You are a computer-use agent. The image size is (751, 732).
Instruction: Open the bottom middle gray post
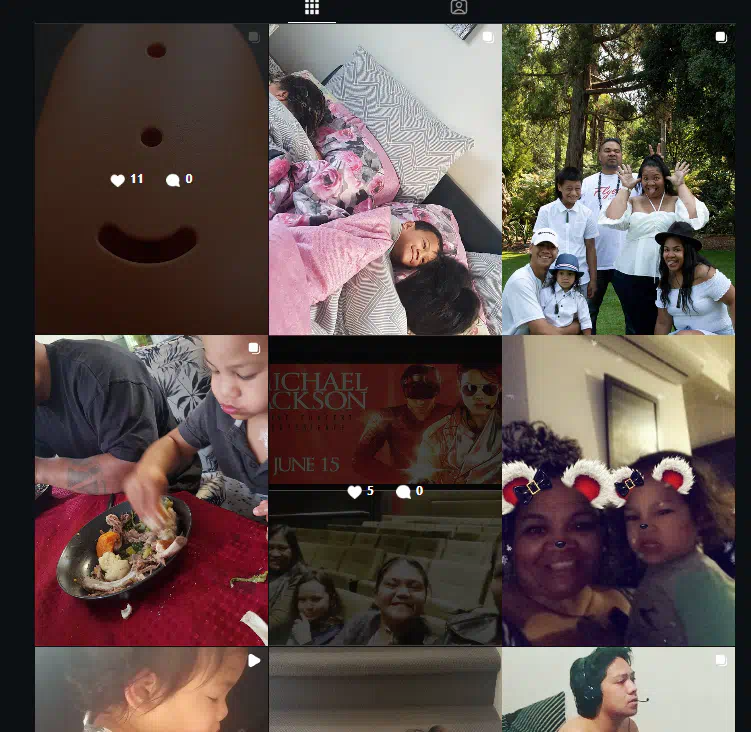[385, 690]
